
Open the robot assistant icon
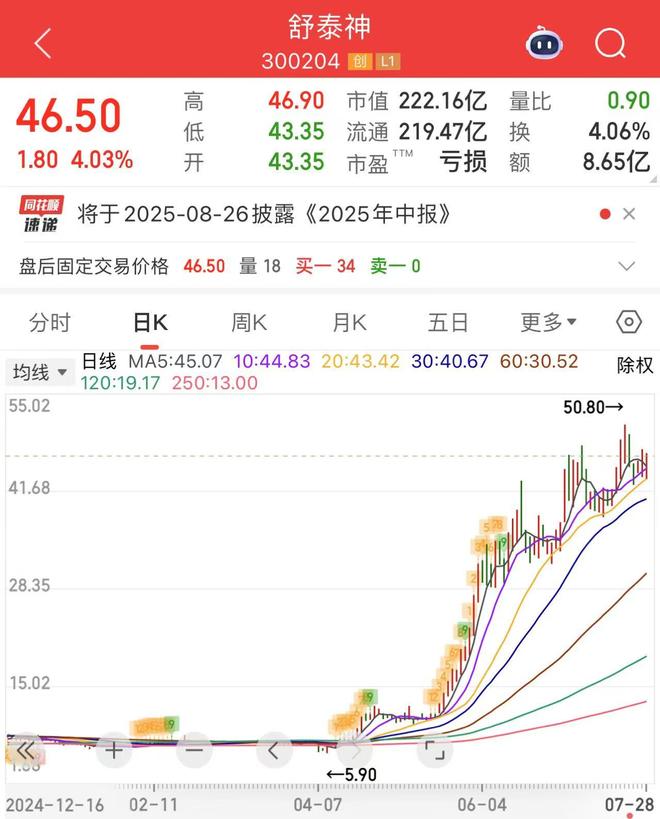544,43
